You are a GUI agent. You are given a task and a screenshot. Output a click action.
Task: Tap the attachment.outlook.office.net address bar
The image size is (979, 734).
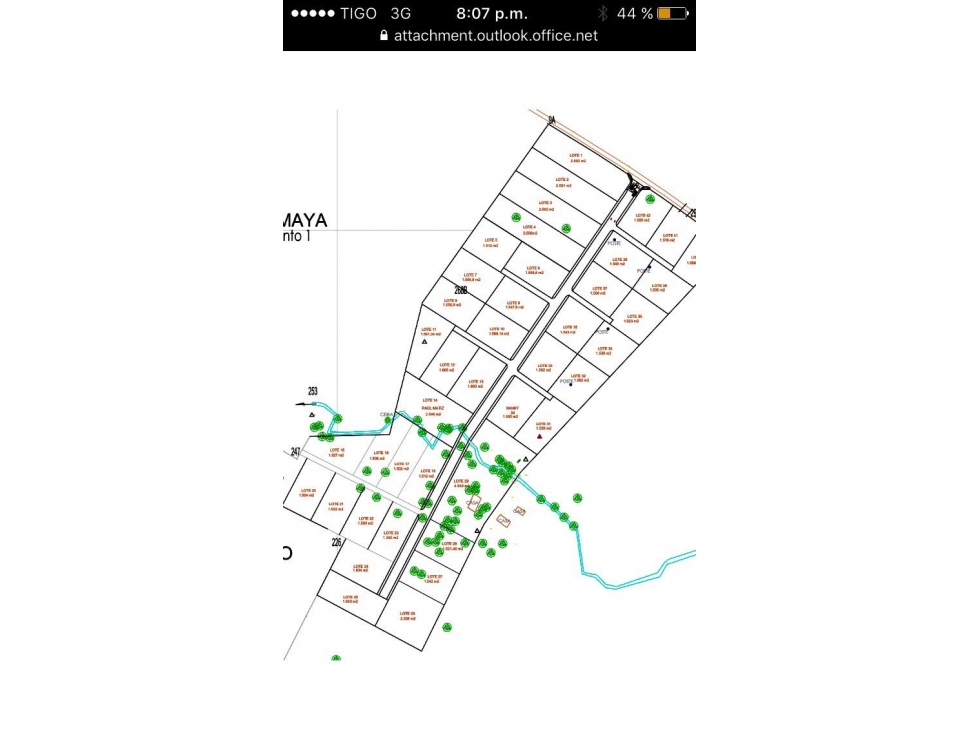pyautogui.click(x=489, y=35)
